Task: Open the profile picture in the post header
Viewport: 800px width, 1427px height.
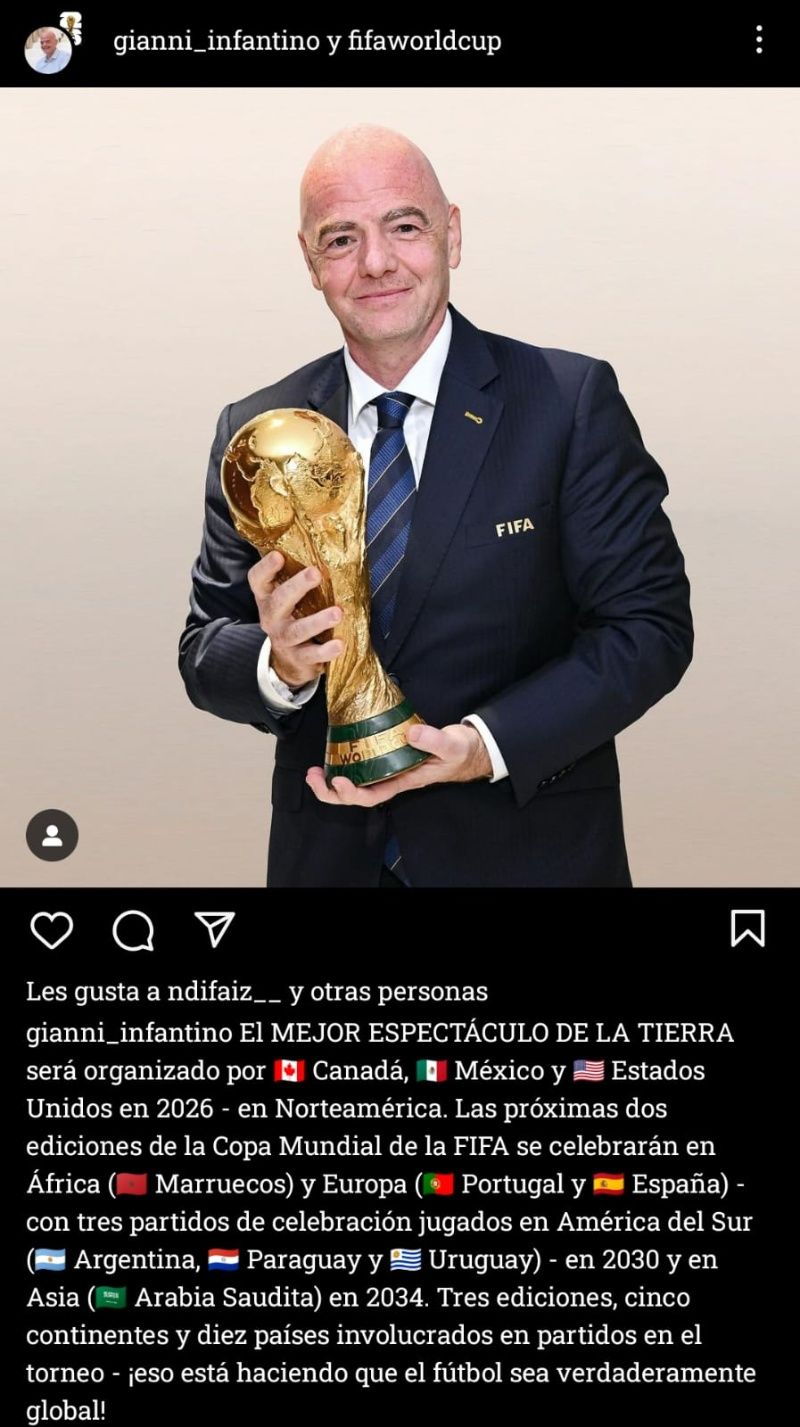Action: 49,46
